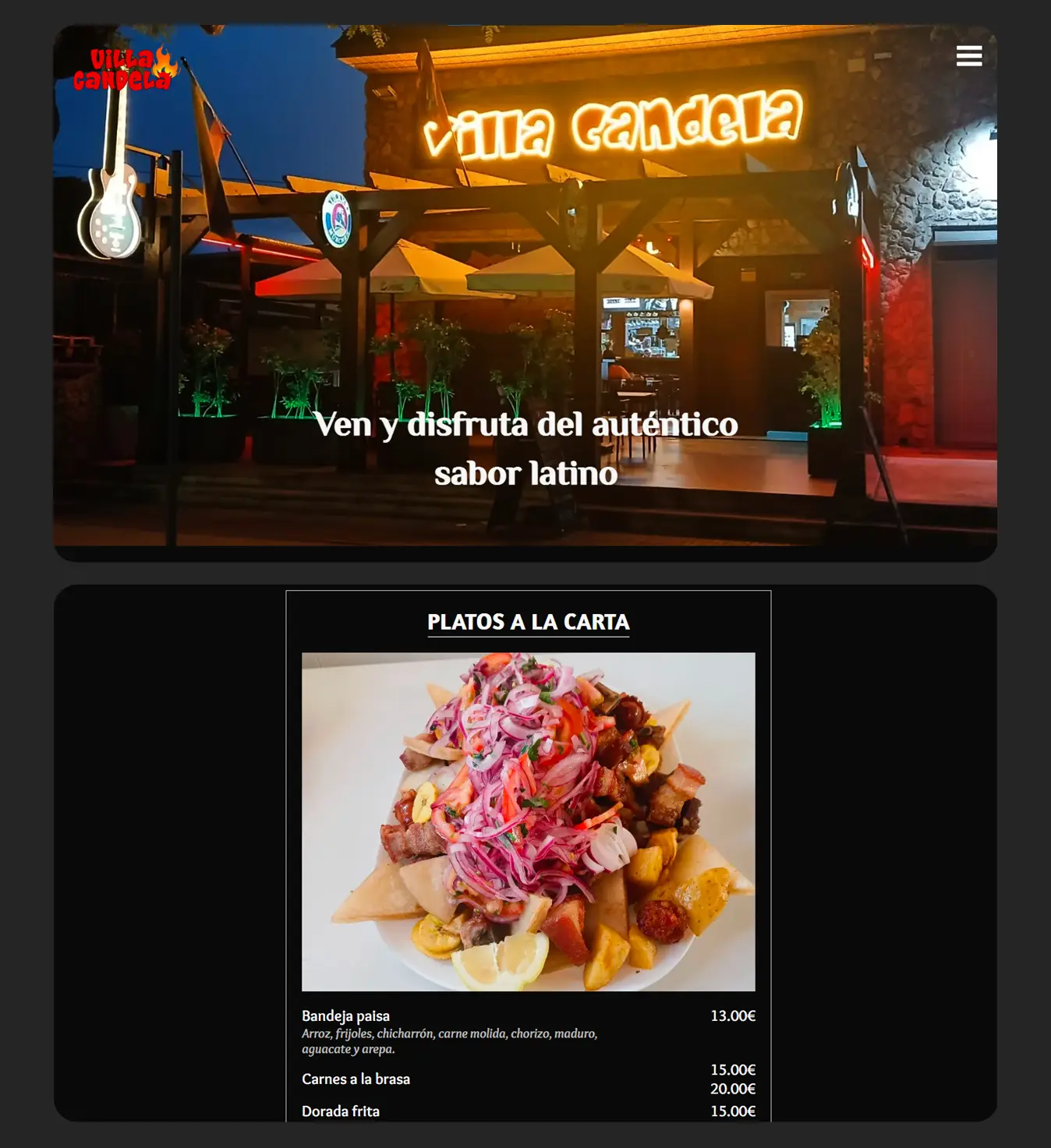Open the hamburger navigation menu
This screenshot has height=1148, width=1051.
[968, 56]
